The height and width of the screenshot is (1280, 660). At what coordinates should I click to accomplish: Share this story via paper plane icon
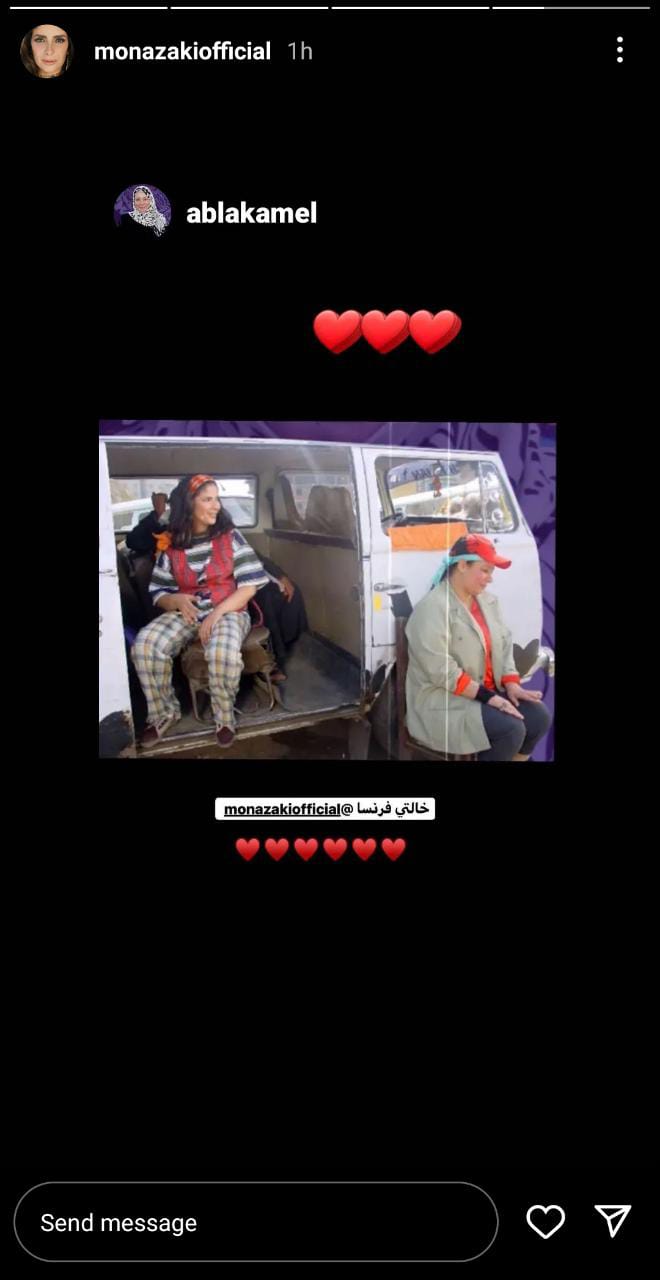(612, 1221)
